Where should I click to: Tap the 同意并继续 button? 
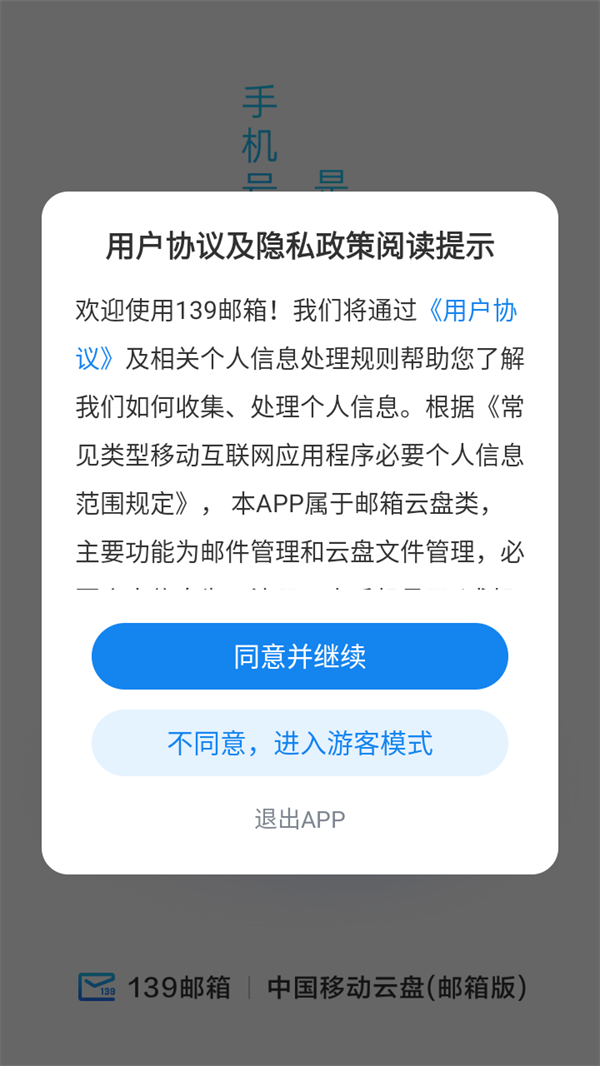[300, 656]
